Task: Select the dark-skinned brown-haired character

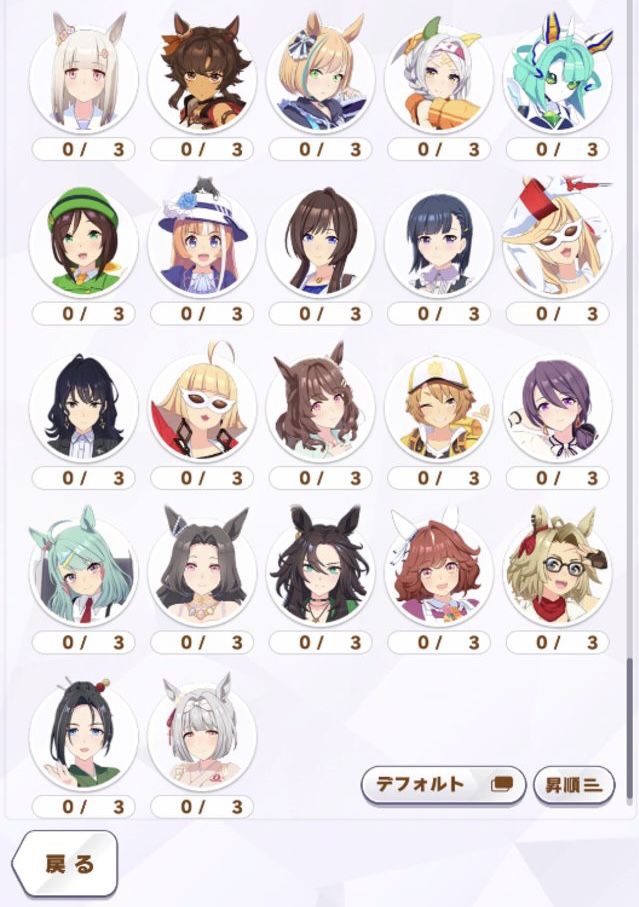Action: pyautogui.click(x=201, y=77)
